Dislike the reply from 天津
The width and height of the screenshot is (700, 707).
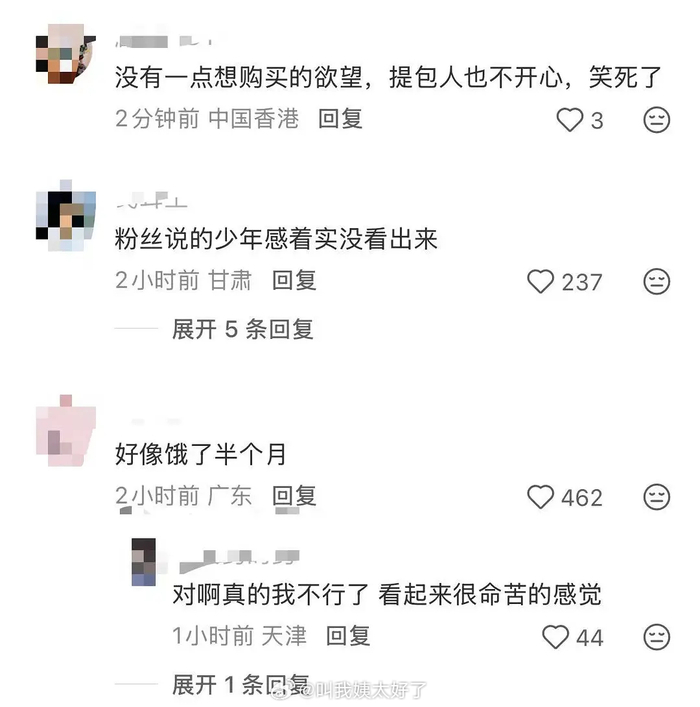656,636
